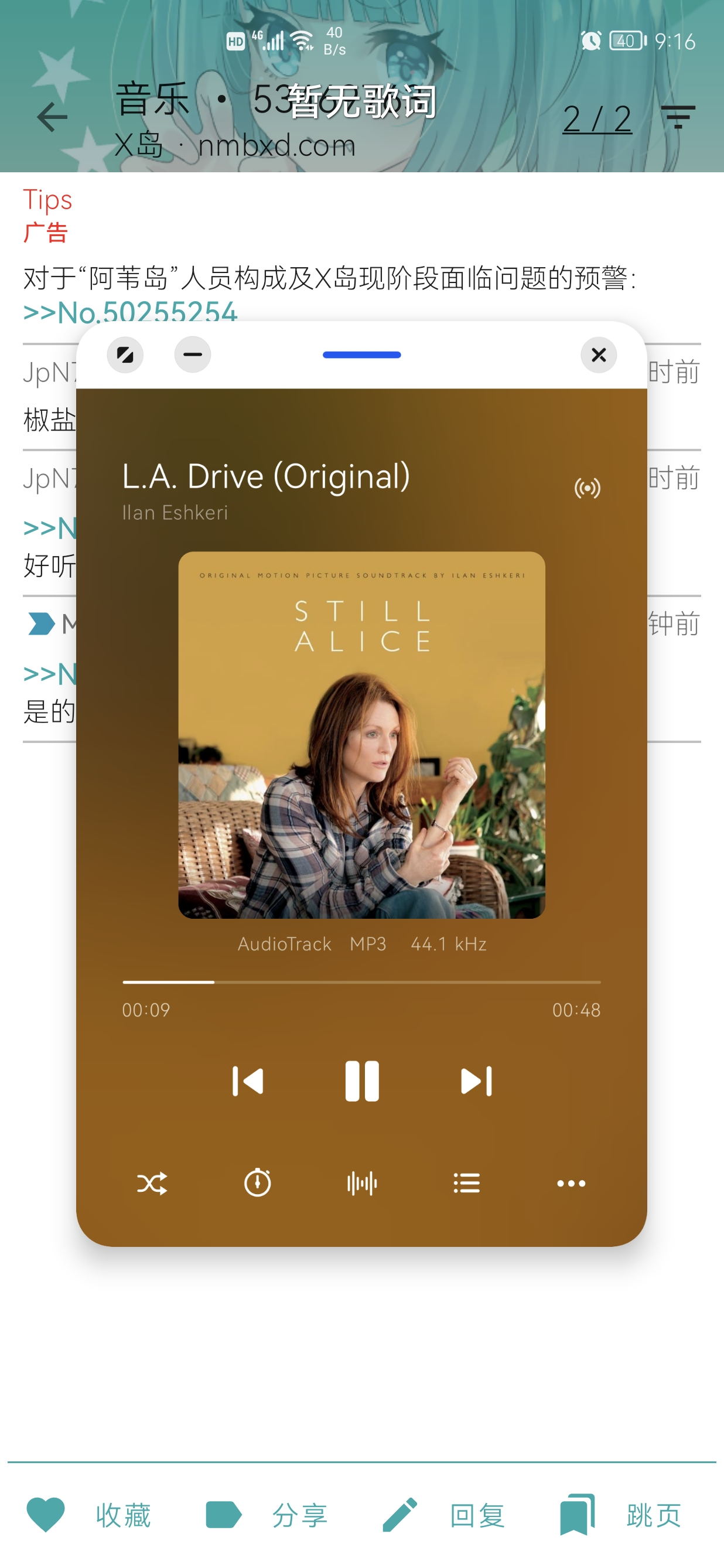This screenshot has width=724, height=1568.
Task: Minimize the floating music player
Action: pos(193,355)
